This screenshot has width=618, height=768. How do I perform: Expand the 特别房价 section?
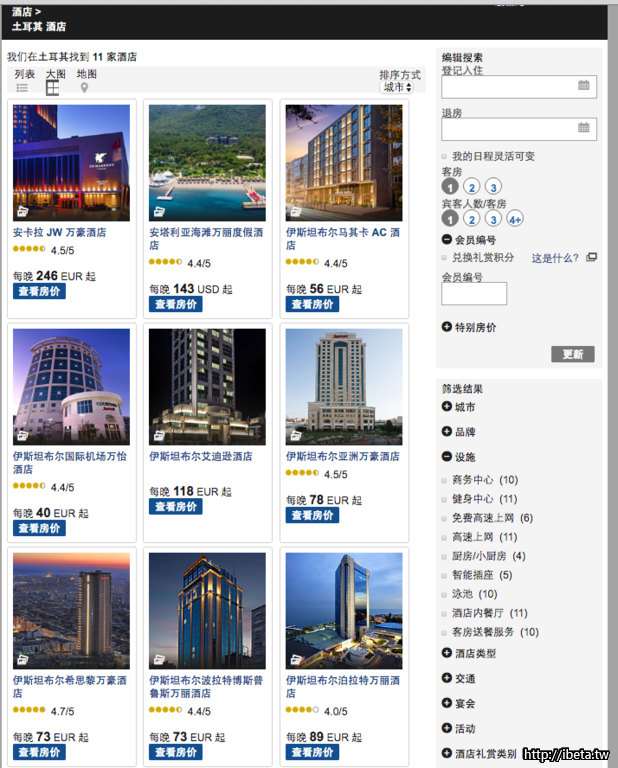(446, 327)
